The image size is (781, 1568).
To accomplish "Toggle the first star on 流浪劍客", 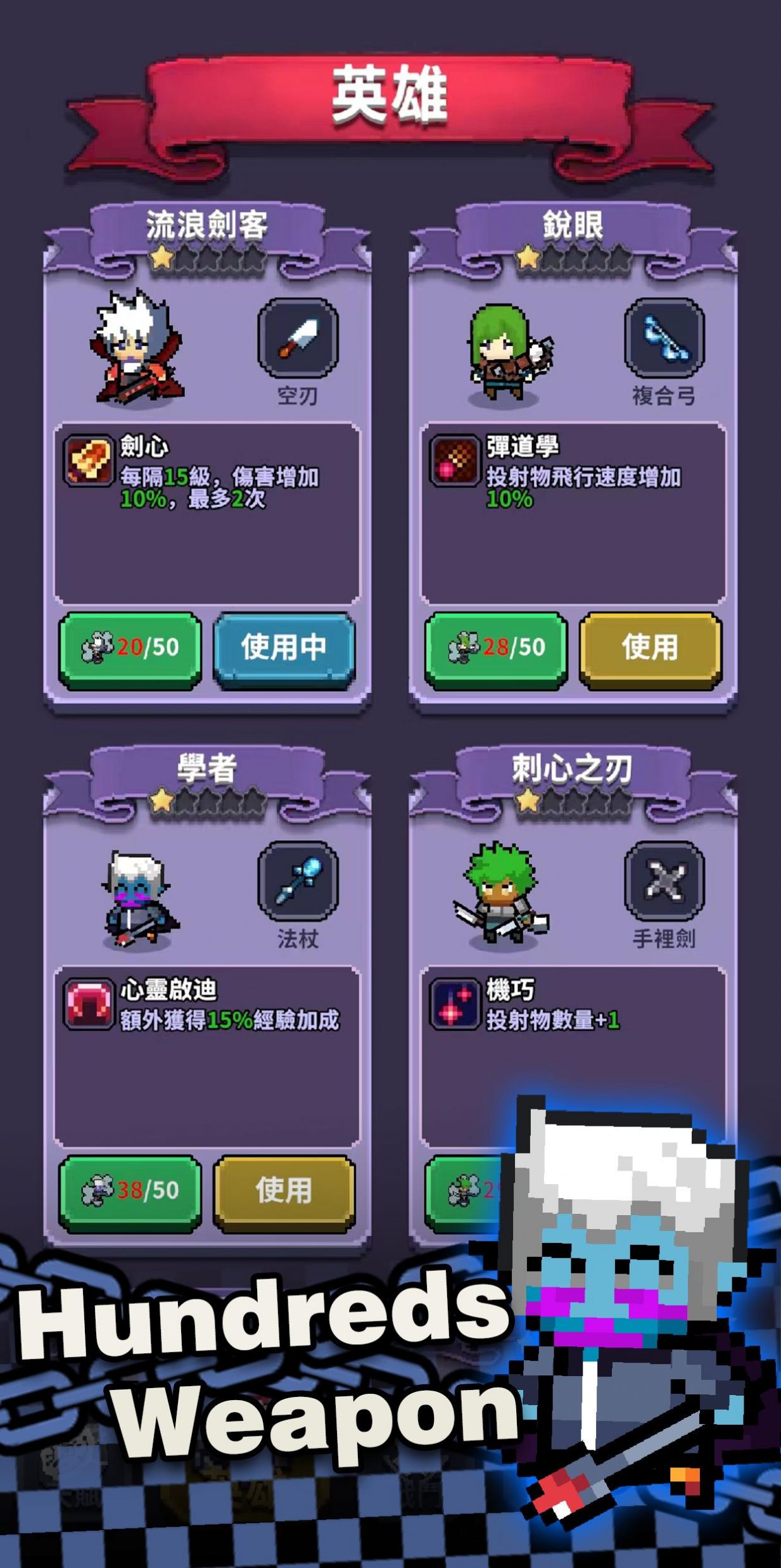I will [x=163, y=258].
